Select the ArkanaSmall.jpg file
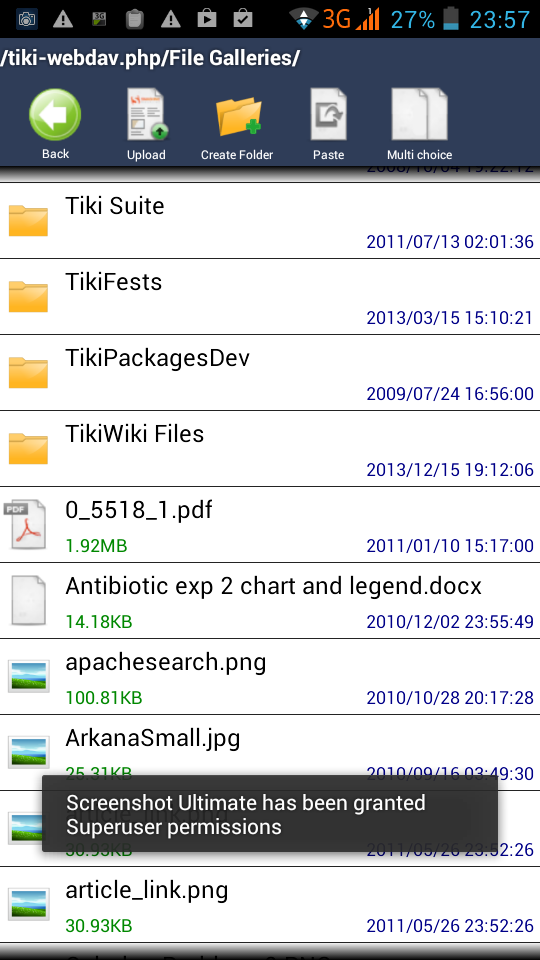Screen dimensions: 540x960 click(x=270, y=752)
